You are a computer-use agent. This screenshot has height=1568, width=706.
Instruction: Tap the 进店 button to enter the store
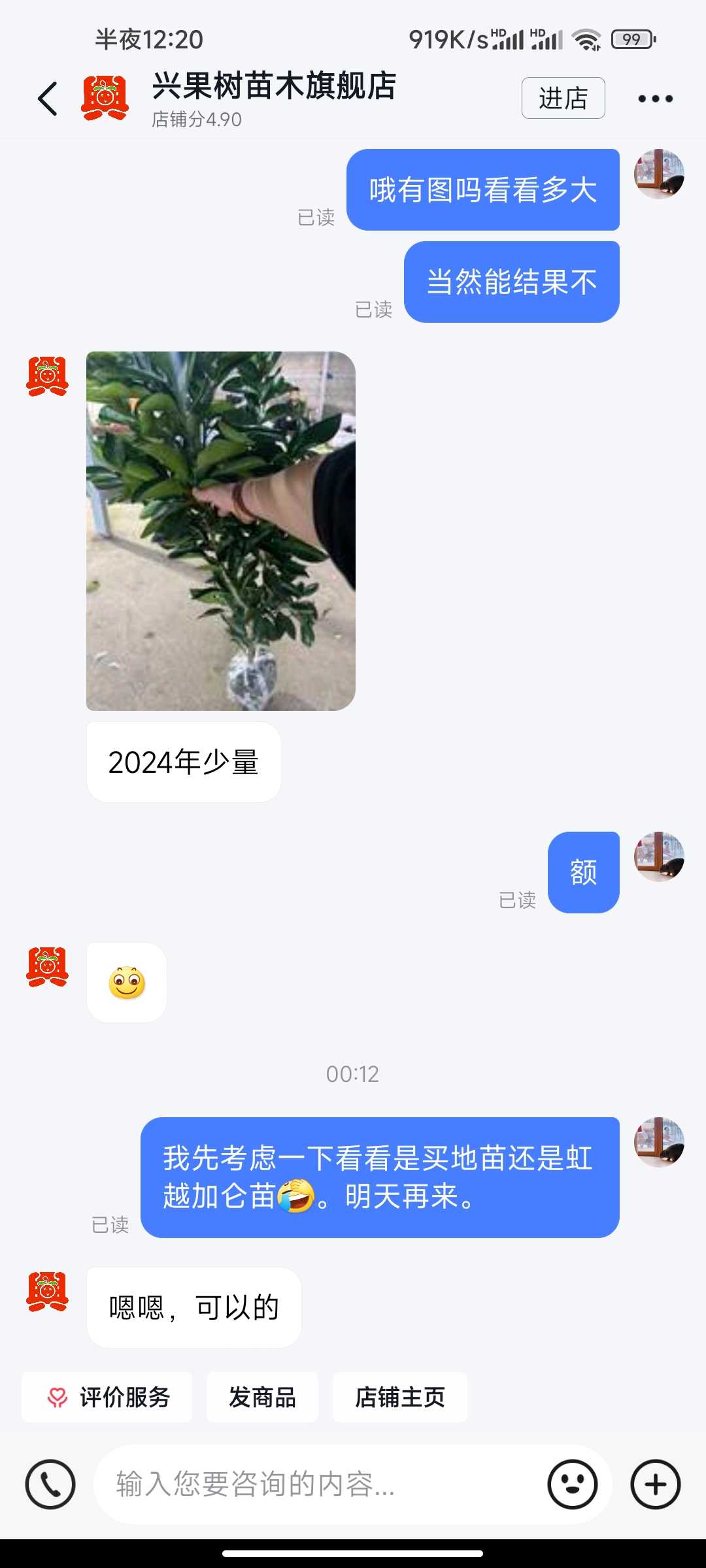point(563,98)
